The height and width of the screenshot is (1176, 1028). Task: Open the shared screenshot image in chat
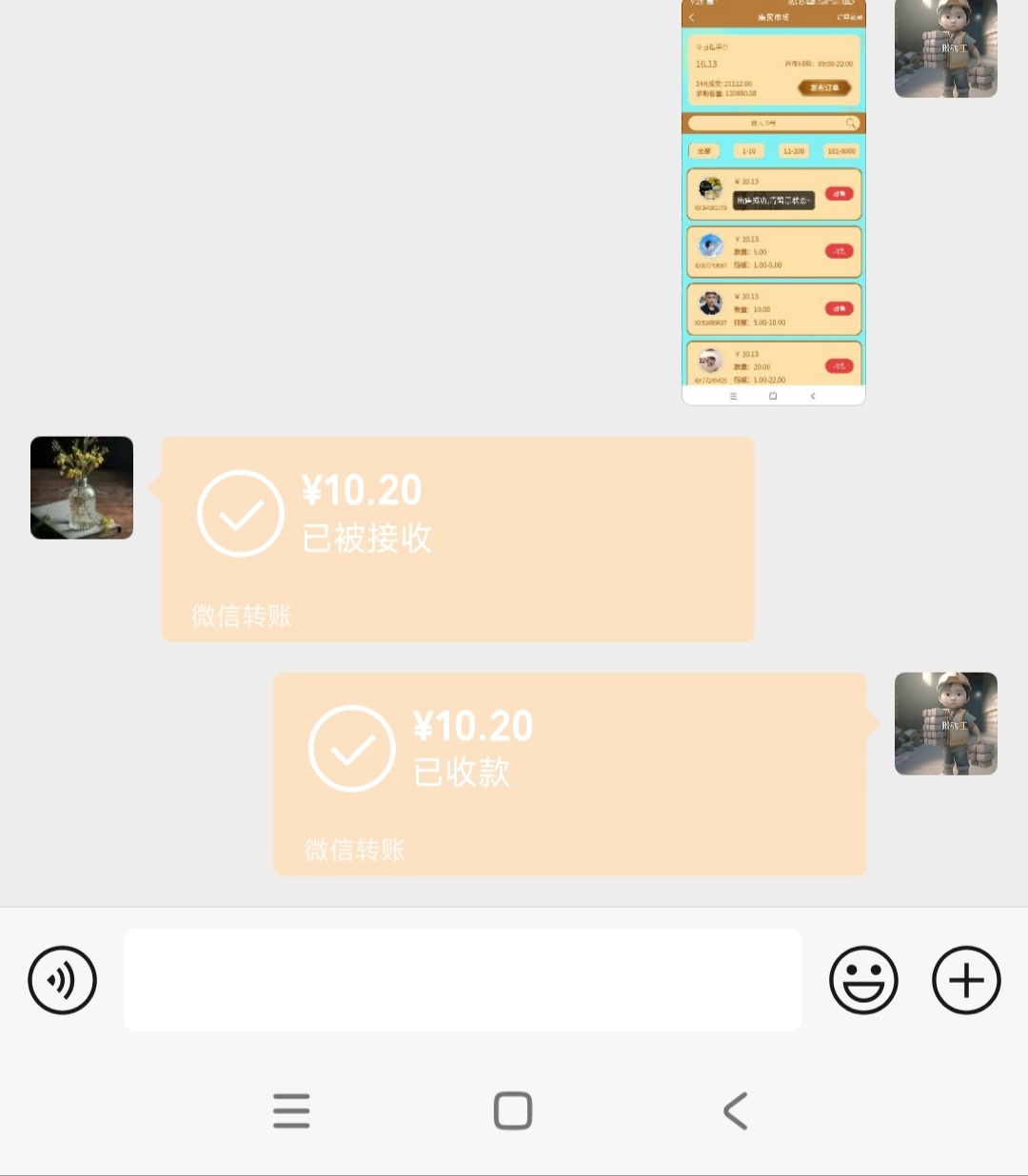(x=773, y=202)
